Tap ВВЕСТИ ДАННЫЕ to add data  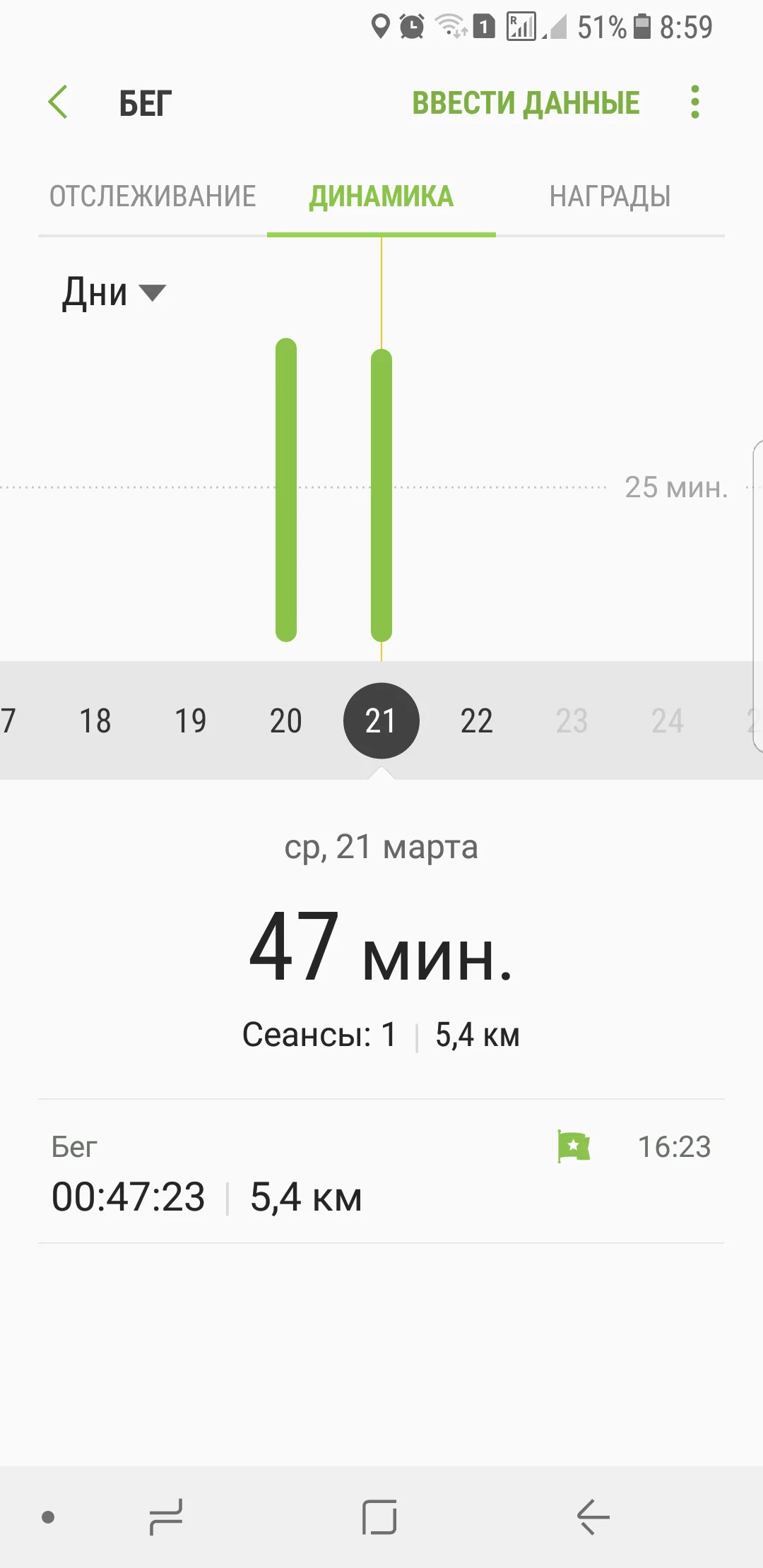tap(526, 103)
